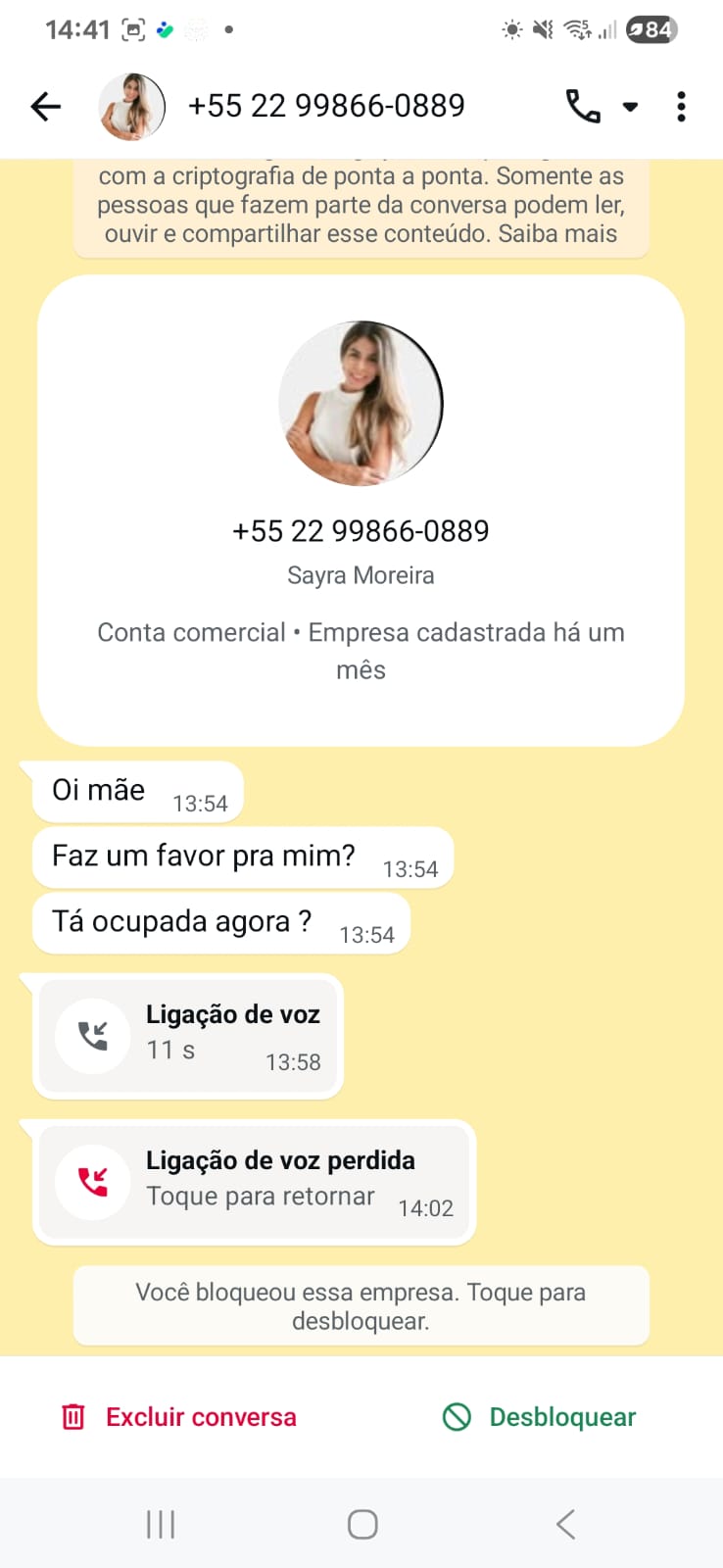Select Excluir conversa

(179, 1417)
